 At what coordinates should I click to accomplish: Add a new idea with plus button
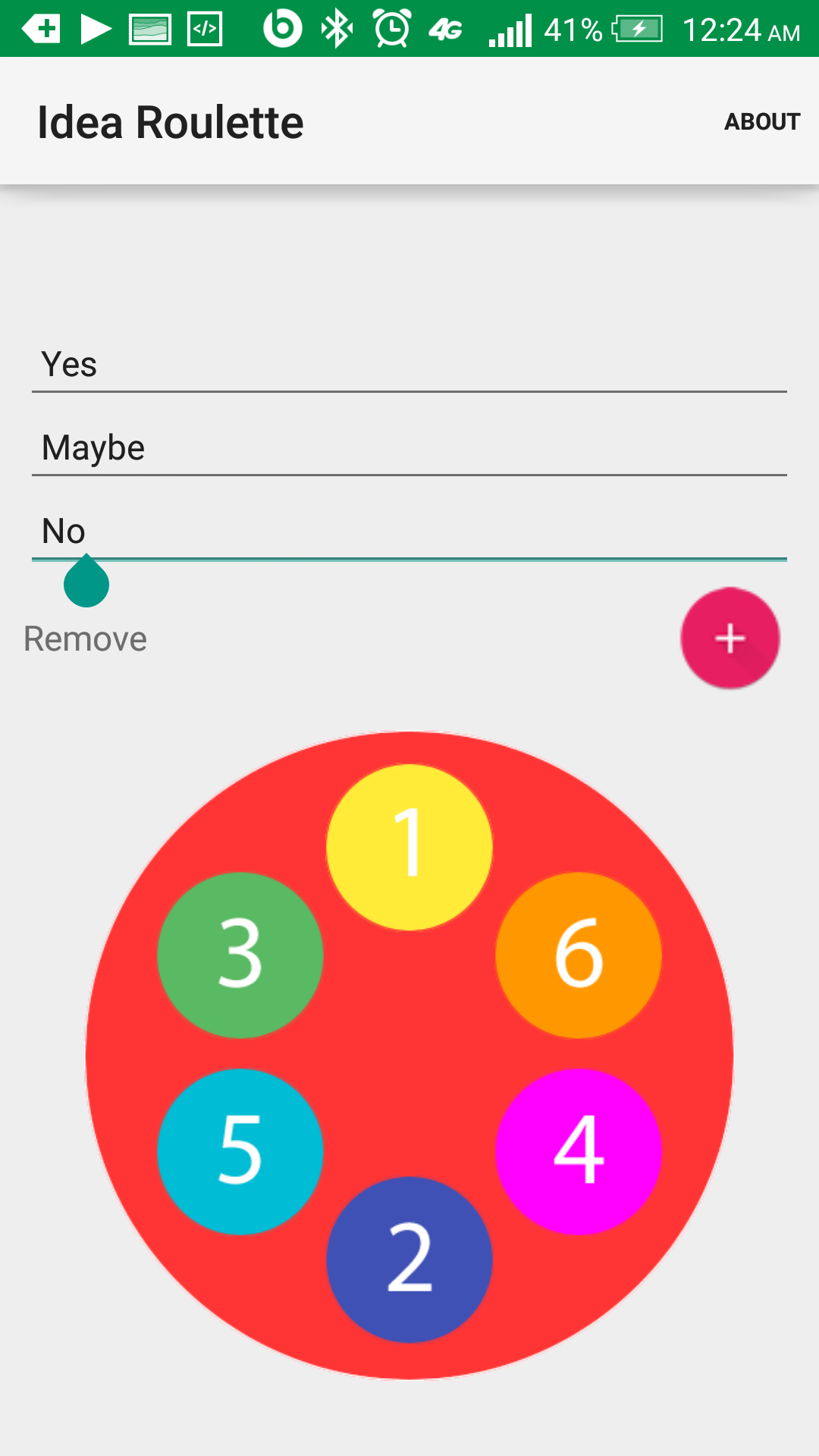[730, 638]
